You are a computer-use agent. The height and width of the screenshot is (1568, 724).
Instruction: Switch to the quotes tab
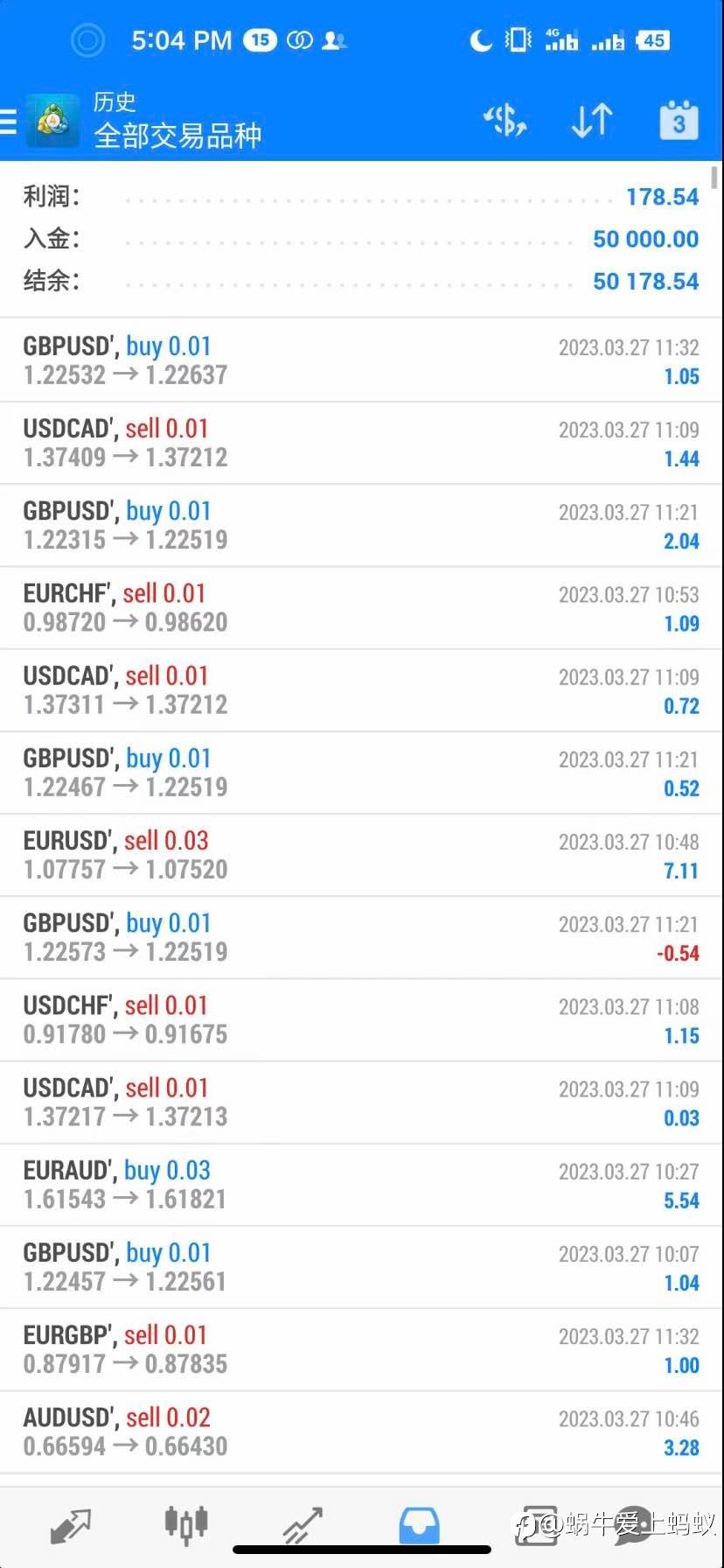(71, 1527)
